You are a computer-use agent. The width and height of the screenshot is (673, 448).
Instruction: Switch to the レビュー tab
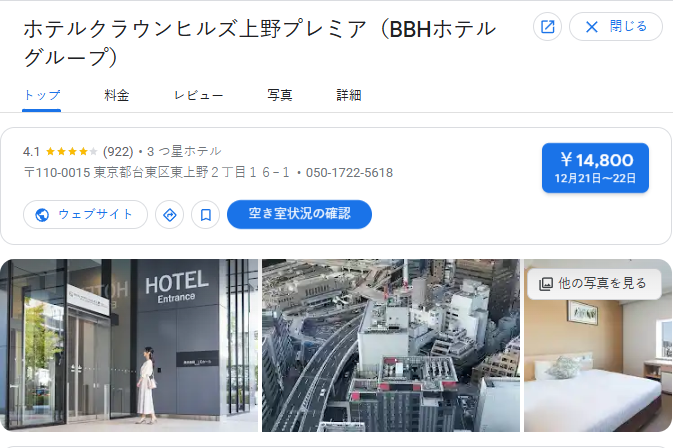click(198, 95)
